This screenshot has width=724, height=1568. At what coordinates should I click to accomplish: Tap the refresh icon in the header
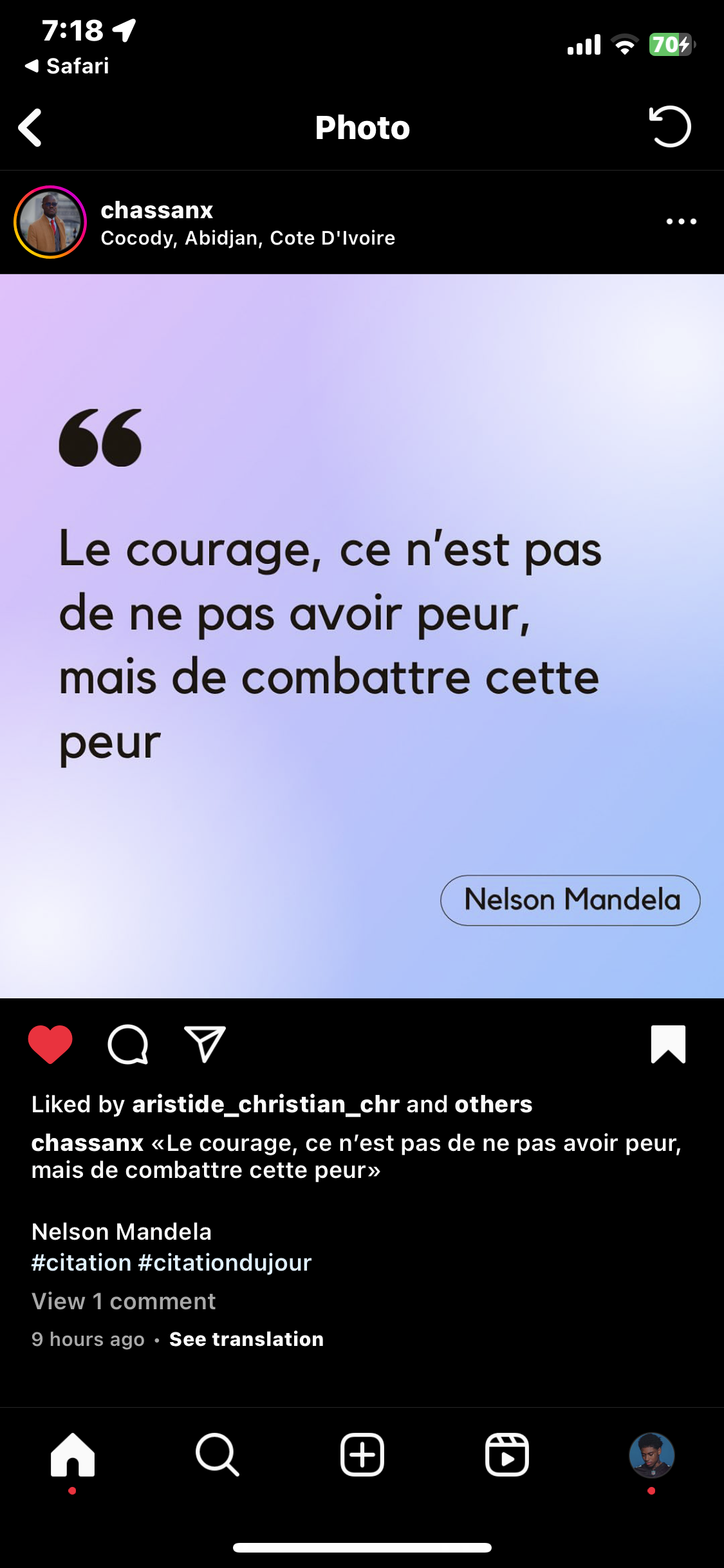click(x=669, y=126)
